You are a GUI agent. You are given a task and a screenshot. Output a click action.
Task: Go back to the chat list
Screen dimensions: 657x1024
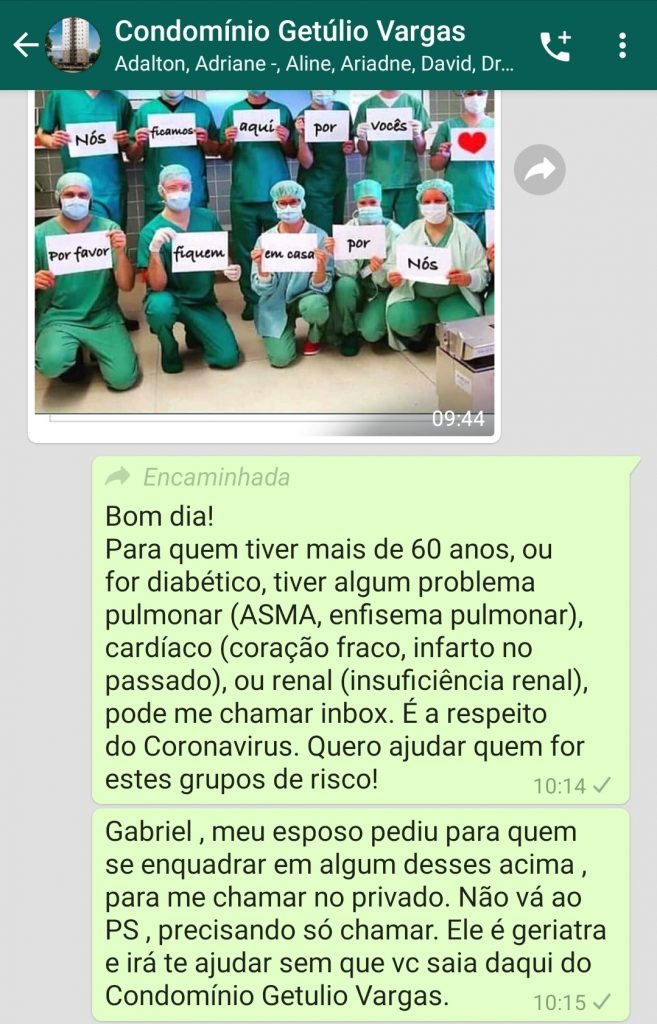pyautogui.click(x=24, y=45)
